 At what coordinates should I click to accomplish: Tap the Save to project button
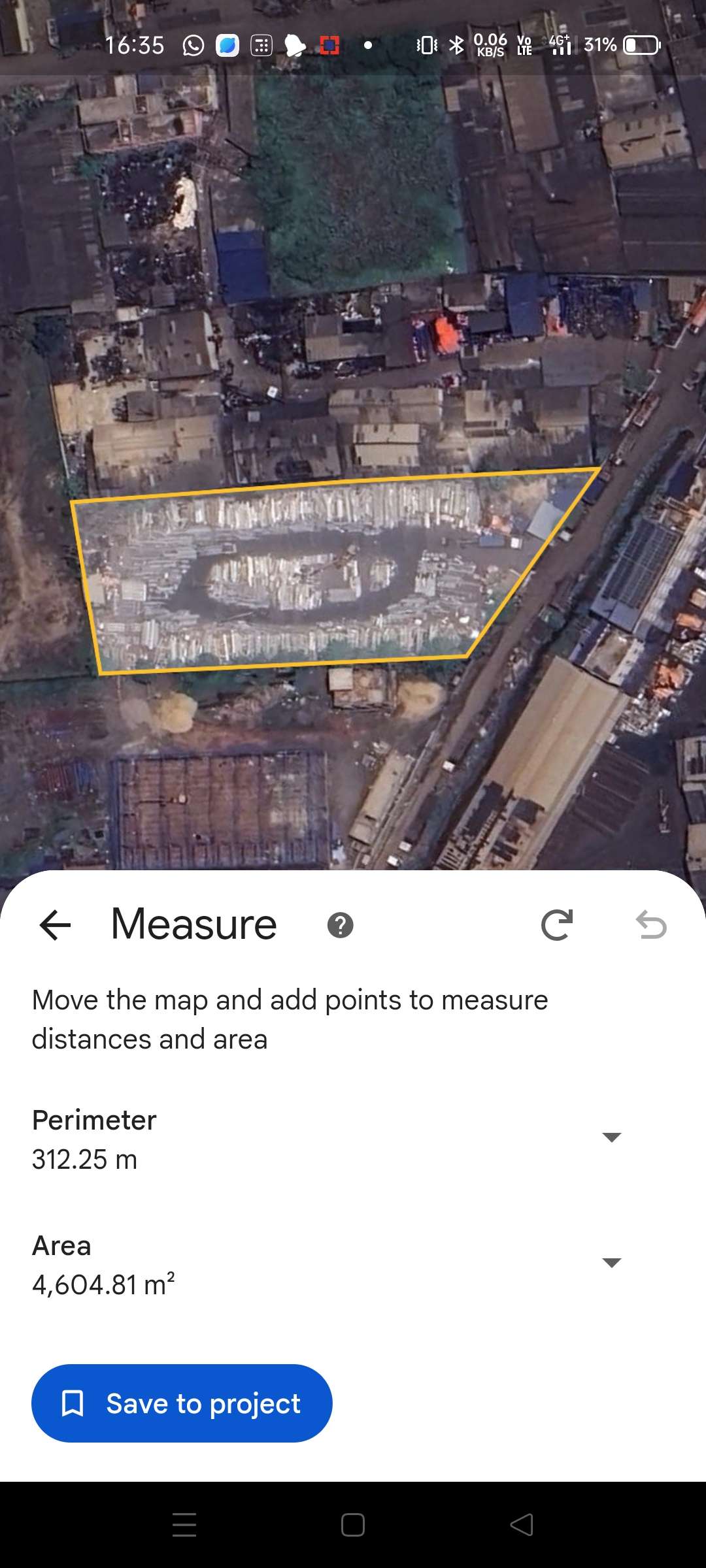pos(182,1403)
